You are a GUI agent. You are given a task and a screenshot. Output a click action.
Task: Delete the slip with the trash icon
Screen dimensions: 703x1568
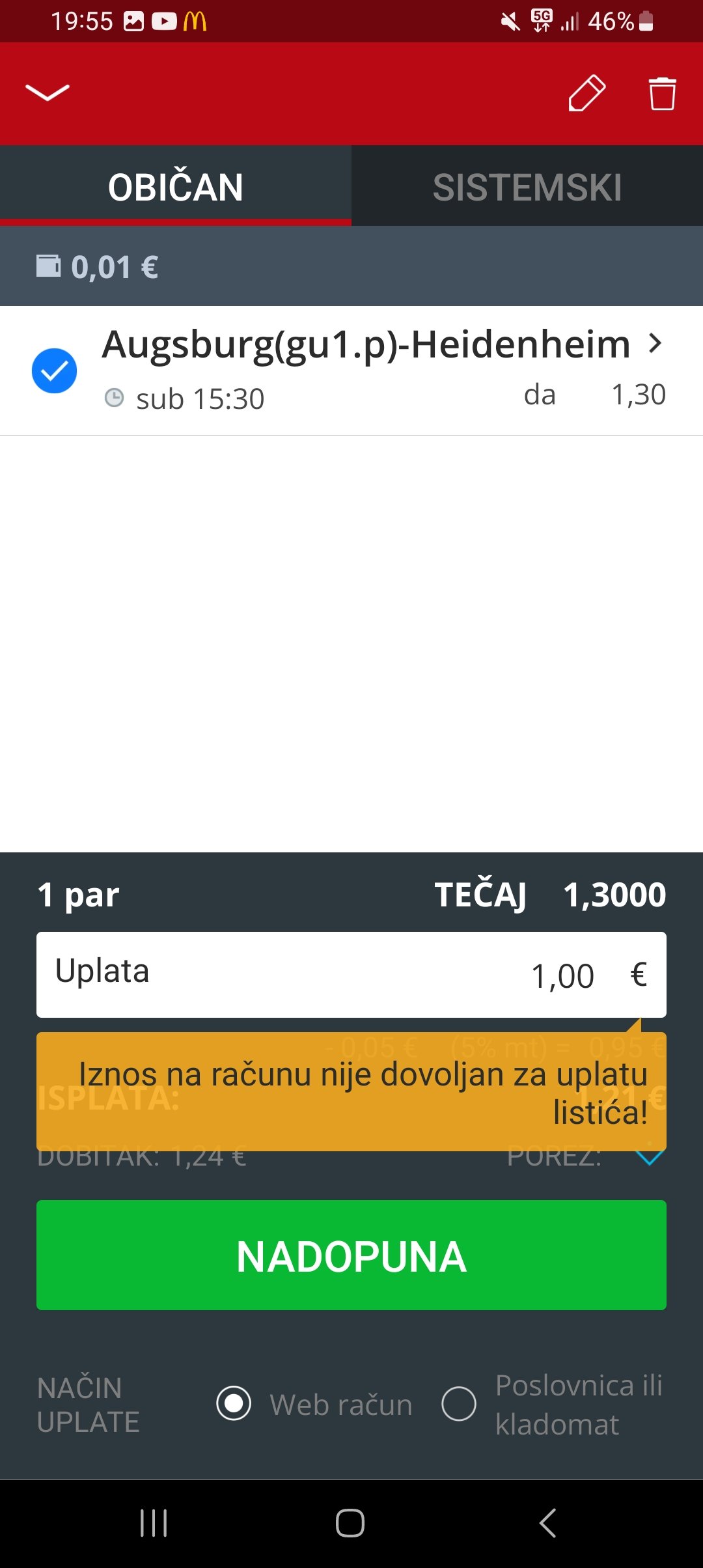click(x=662, y=93)
